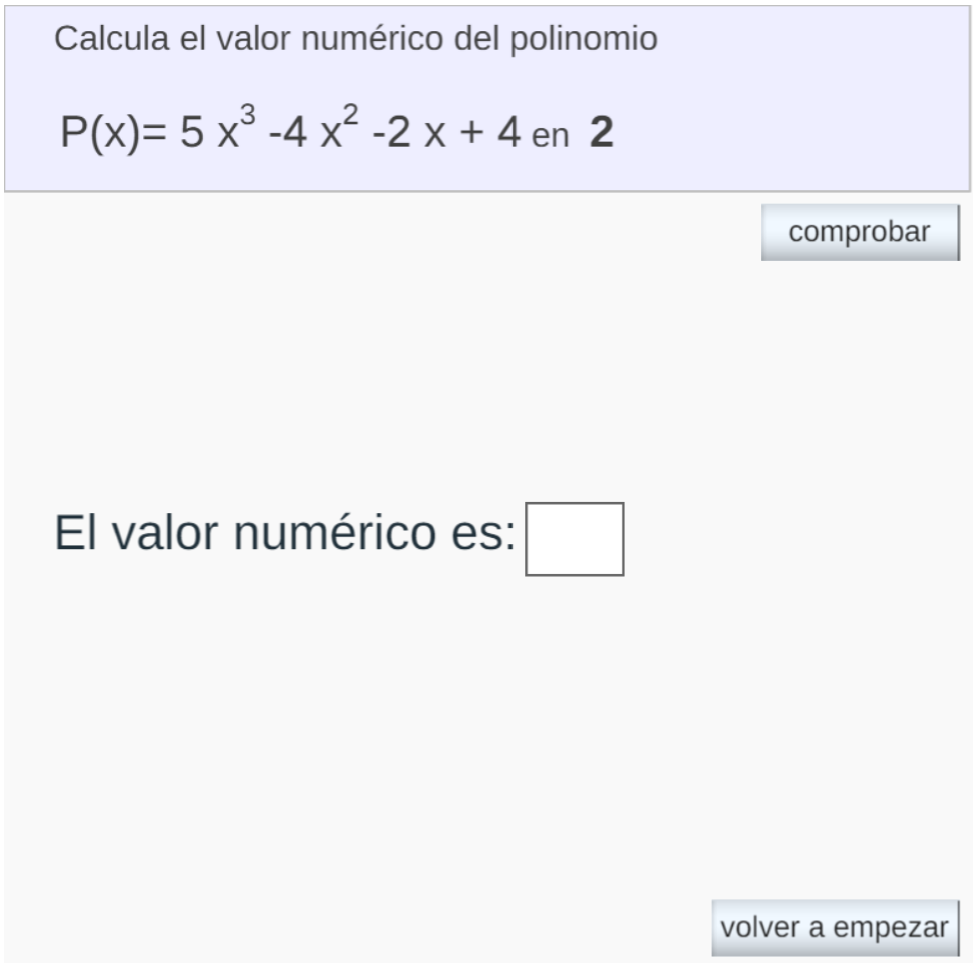Tap the comprobar button
The width and height of the screenshot is (976, 963).
[x=860, y=233]
